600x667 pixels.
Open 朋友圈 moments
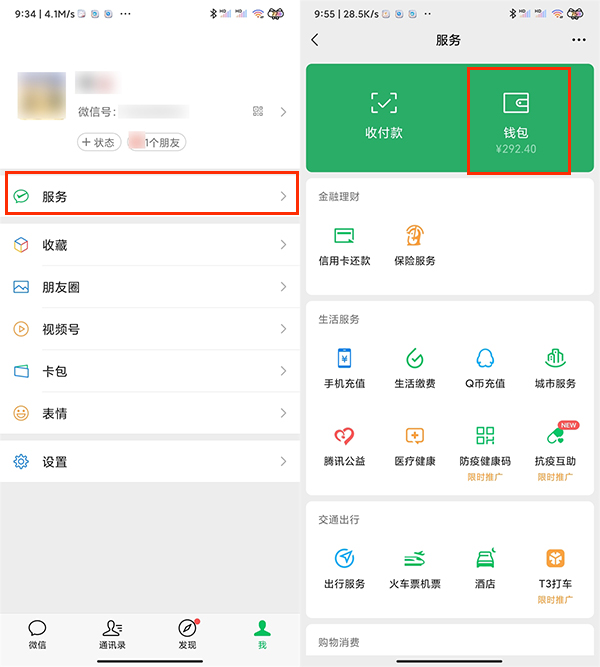point(150,287)
